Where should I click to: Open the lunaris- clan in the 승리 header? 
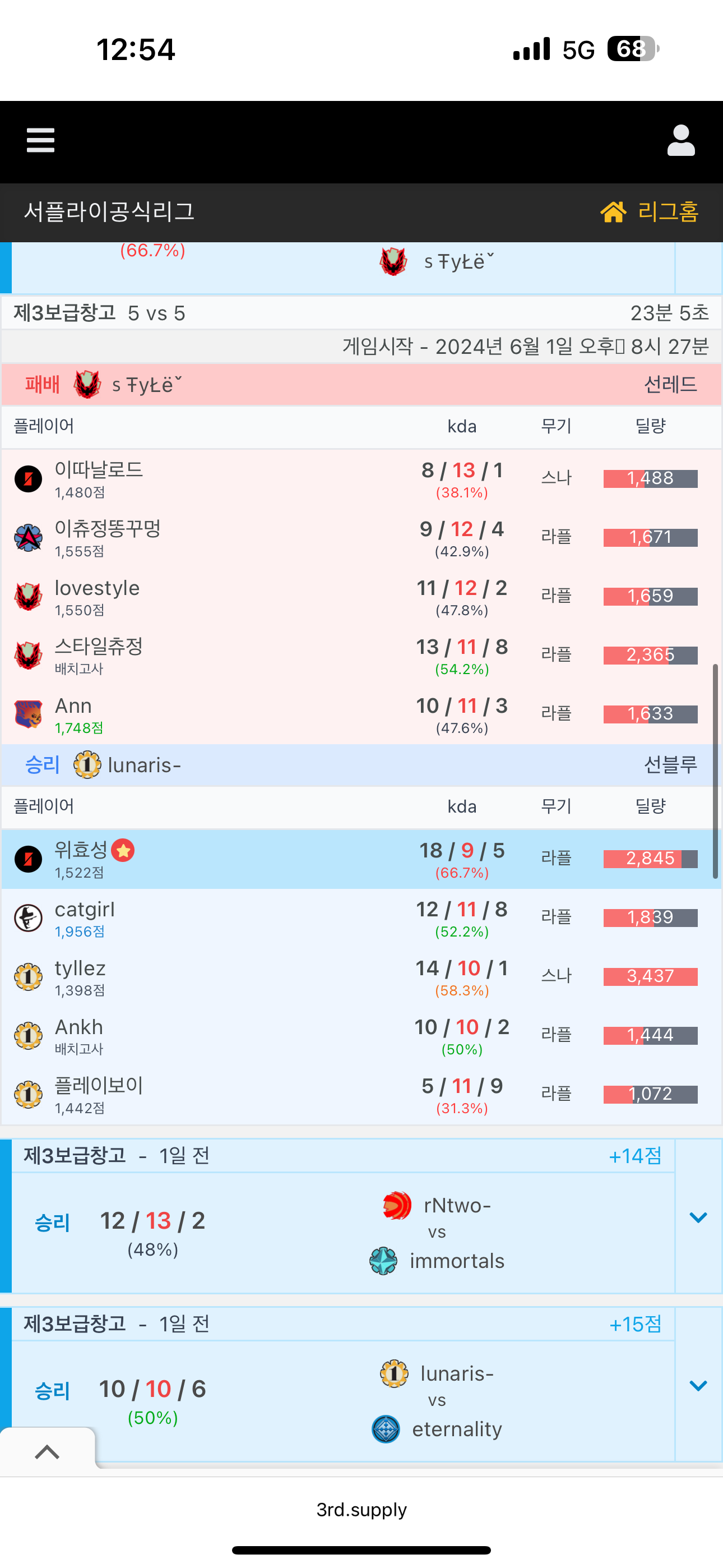(143, 765)
